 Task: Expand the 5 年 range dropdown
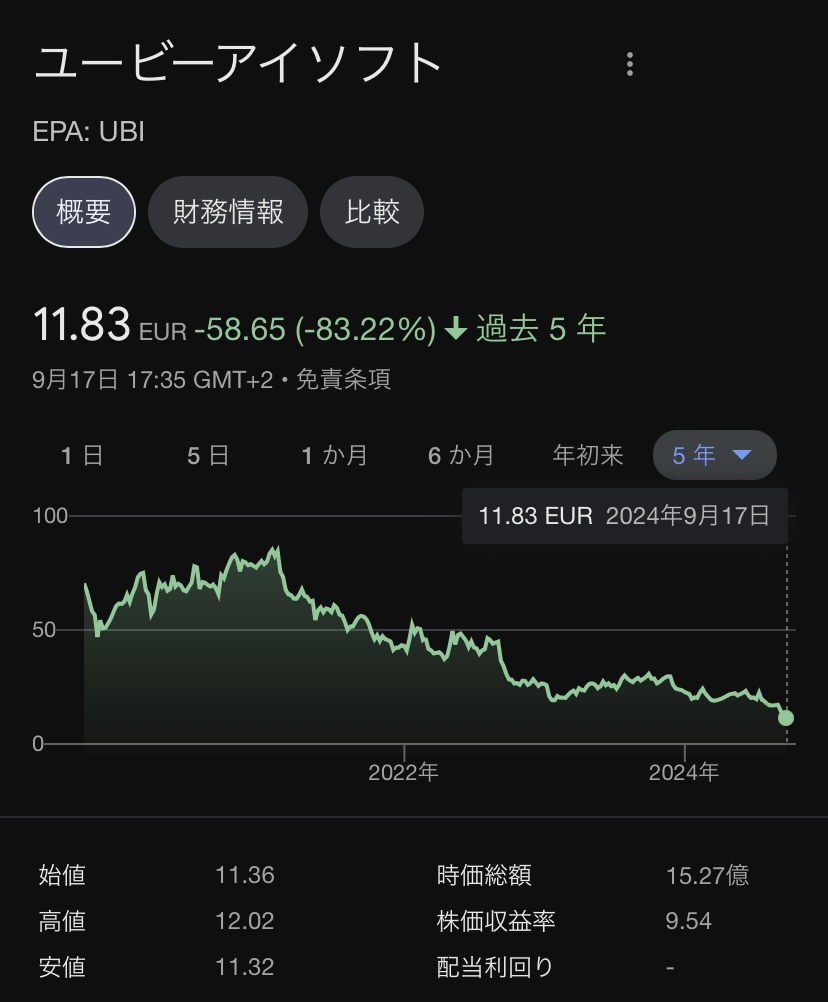(714, 456)
